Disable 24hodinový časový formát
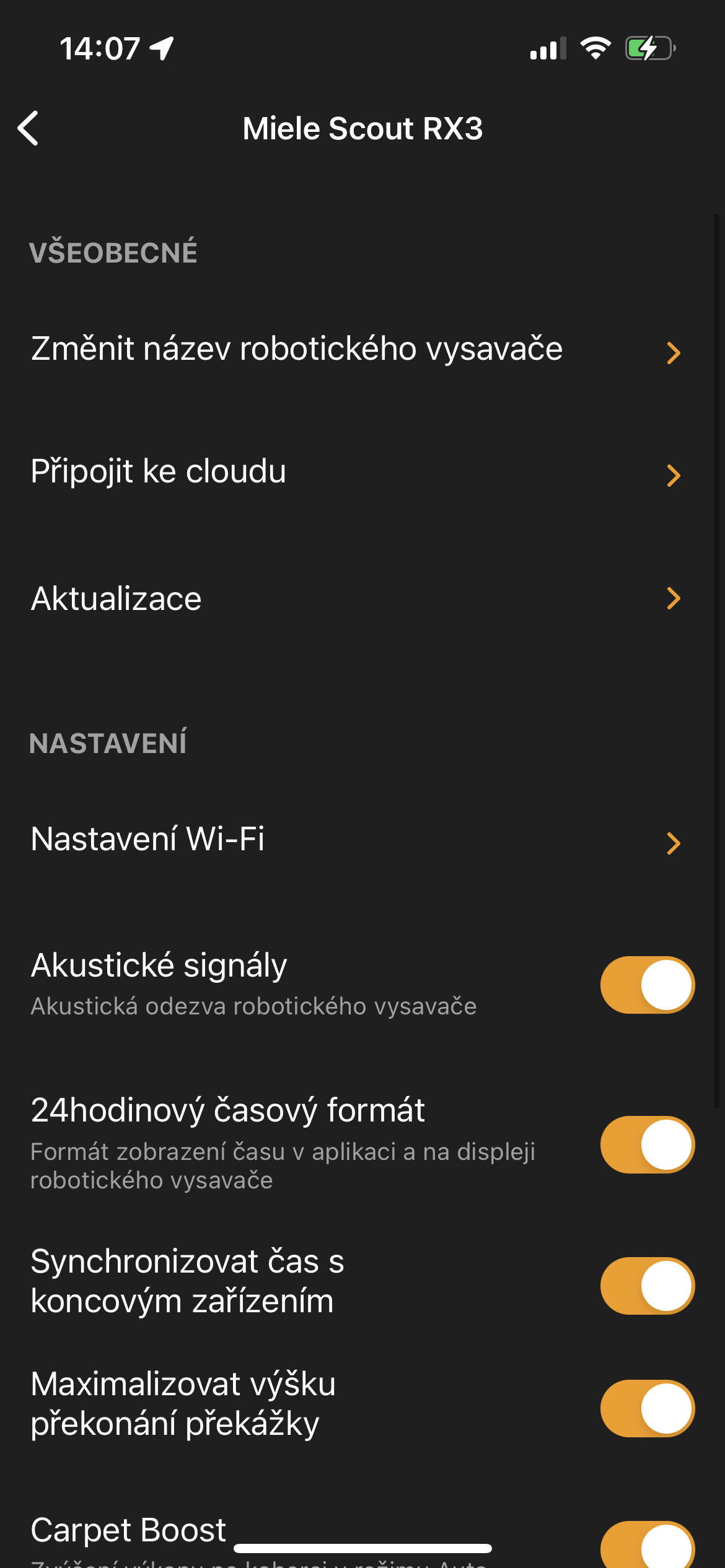 point(647,1144)
